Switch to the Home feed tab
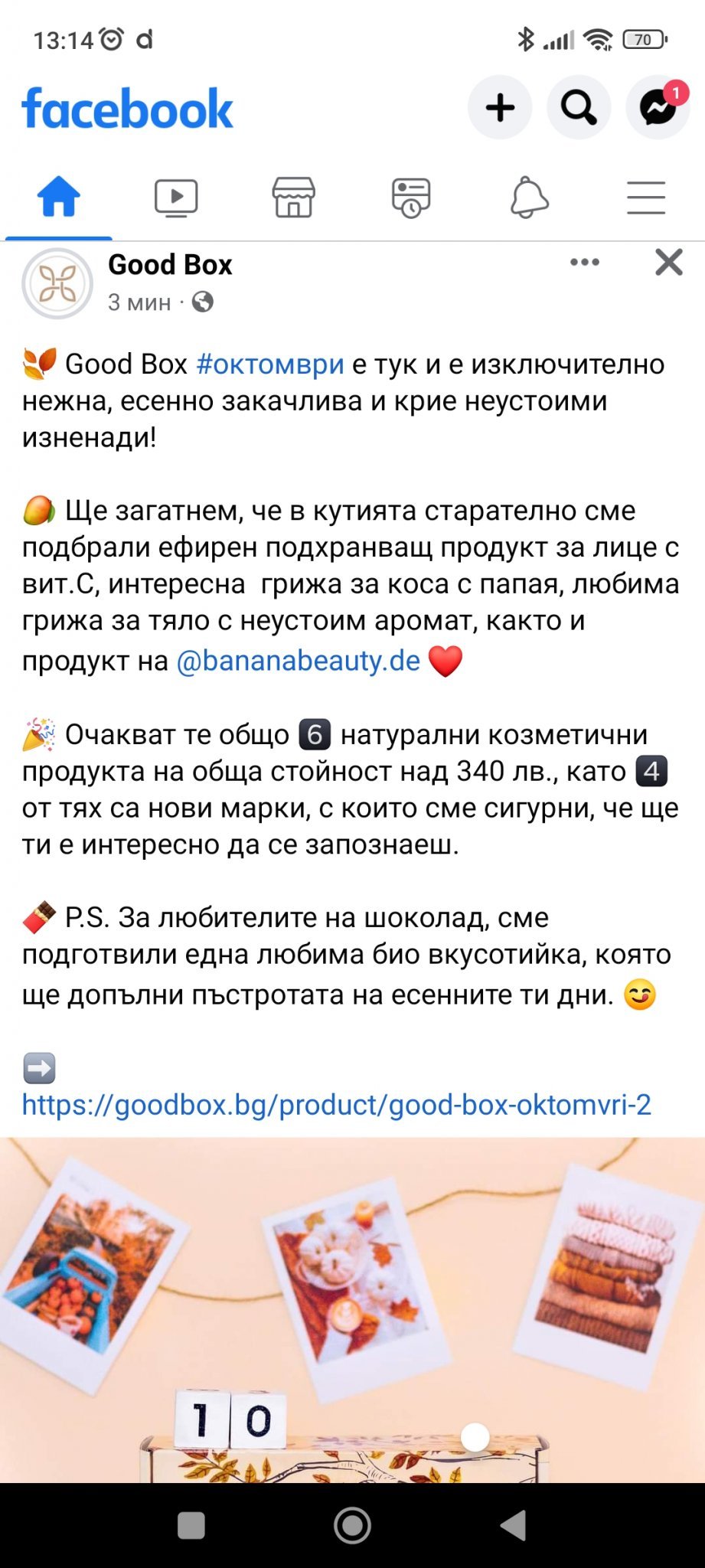705x1568 pixels. 59,198
